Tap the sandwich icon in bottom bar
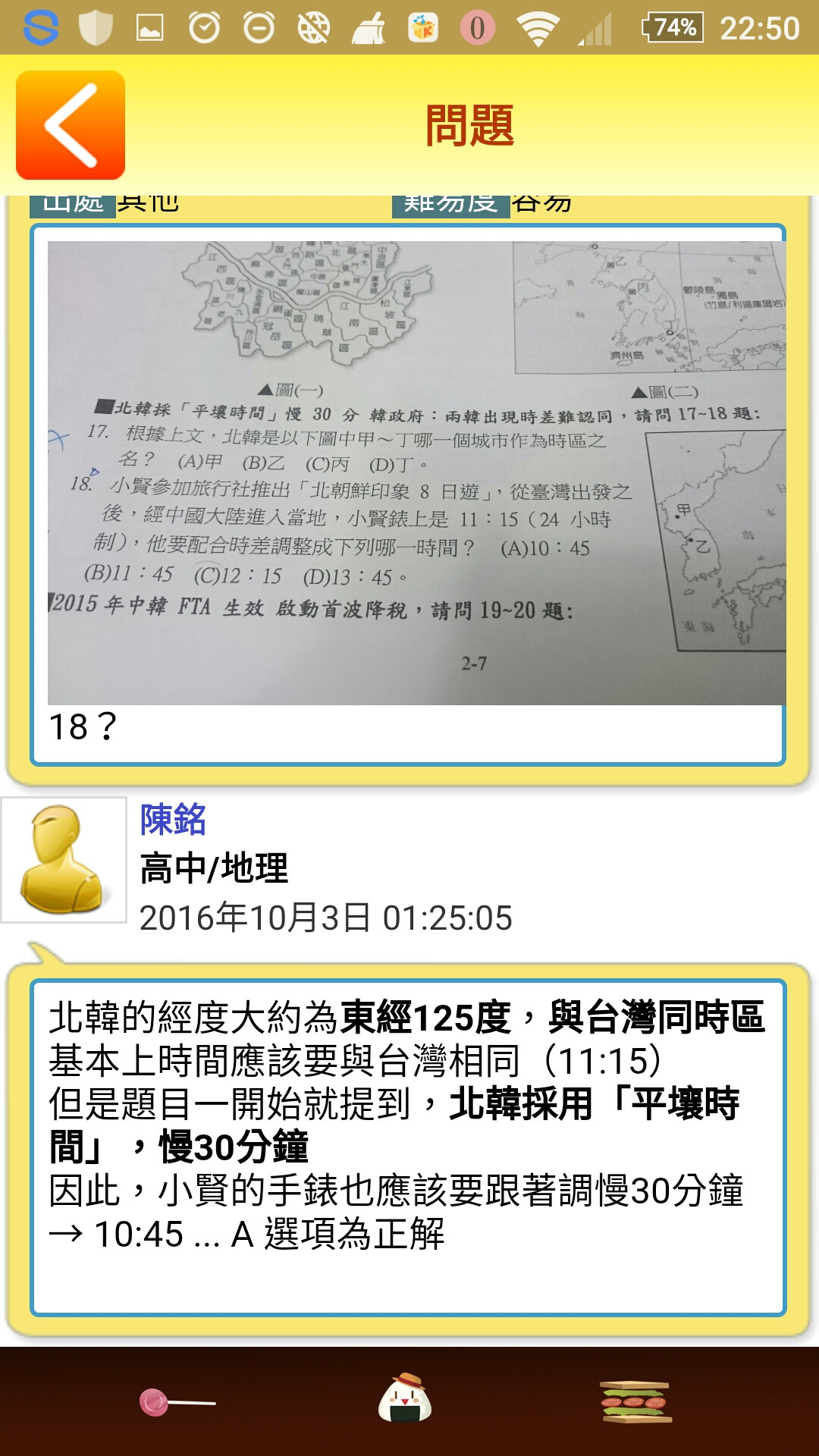Image resolution: width=819 pixels, height=1456 pixels. [635, 1401]
